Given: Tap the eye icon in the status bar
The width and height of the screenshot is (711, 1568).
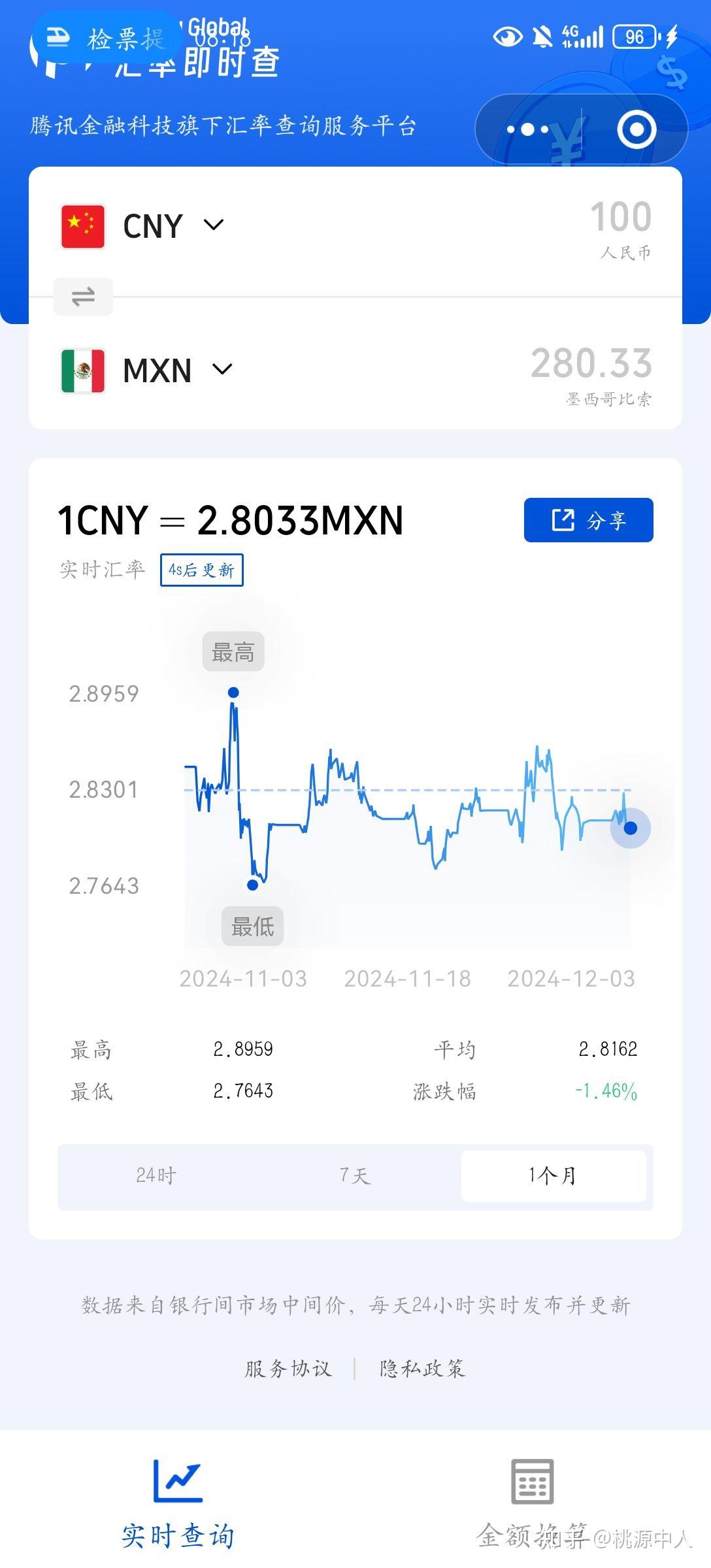Looking at the screenshot, I should pos(508,37).
